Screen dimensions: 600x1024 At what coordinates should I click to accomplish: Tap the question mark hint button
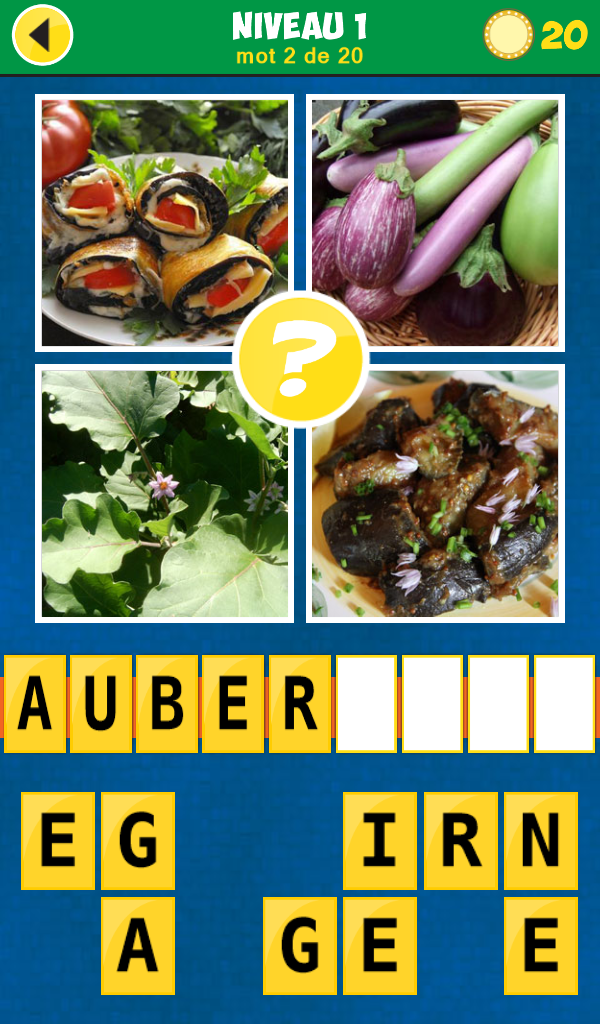point(301,358)
